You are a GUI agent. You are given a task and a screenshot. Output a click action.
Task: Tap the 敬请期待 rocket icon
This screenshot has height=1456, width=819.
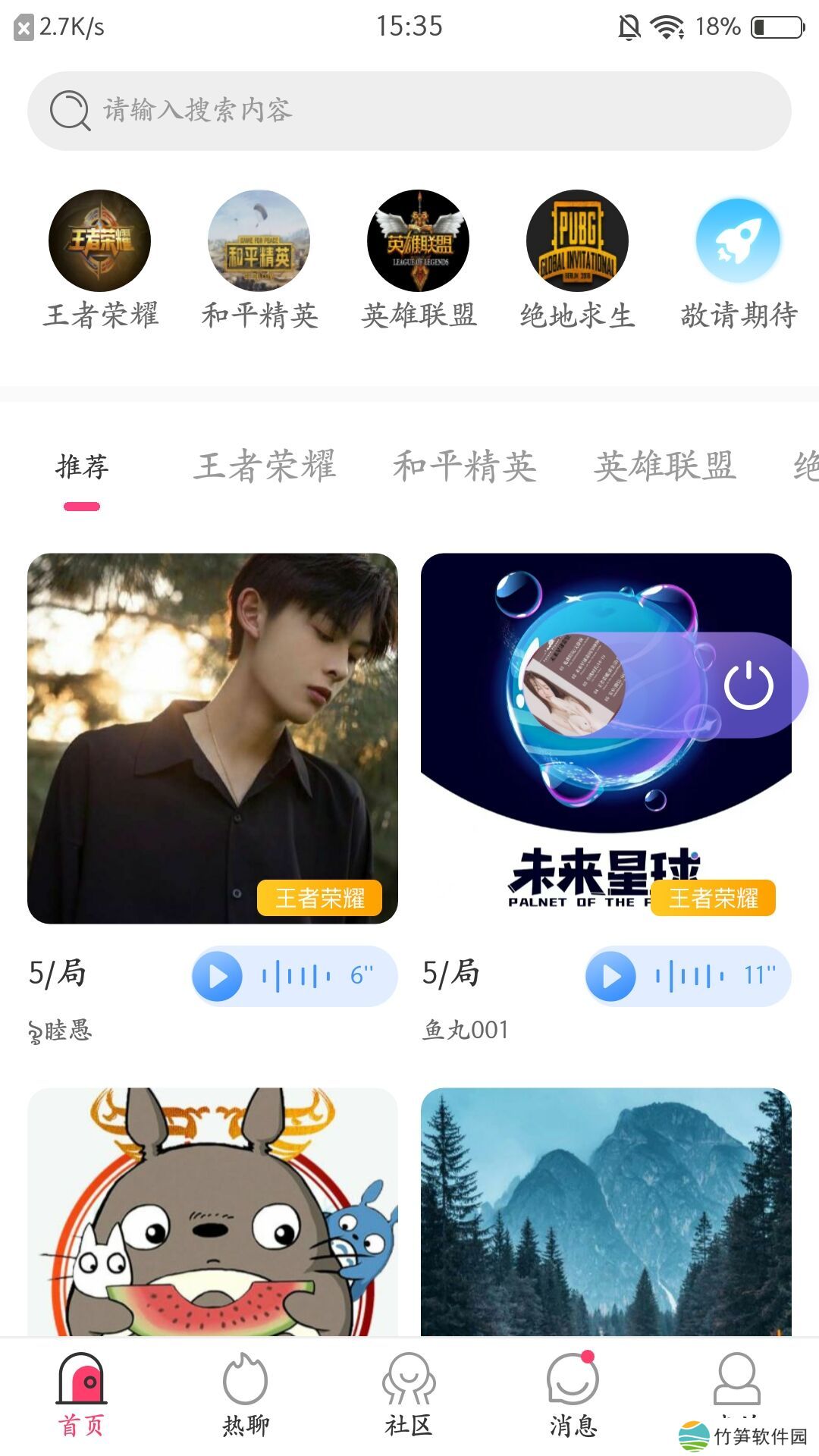(738, 241)
